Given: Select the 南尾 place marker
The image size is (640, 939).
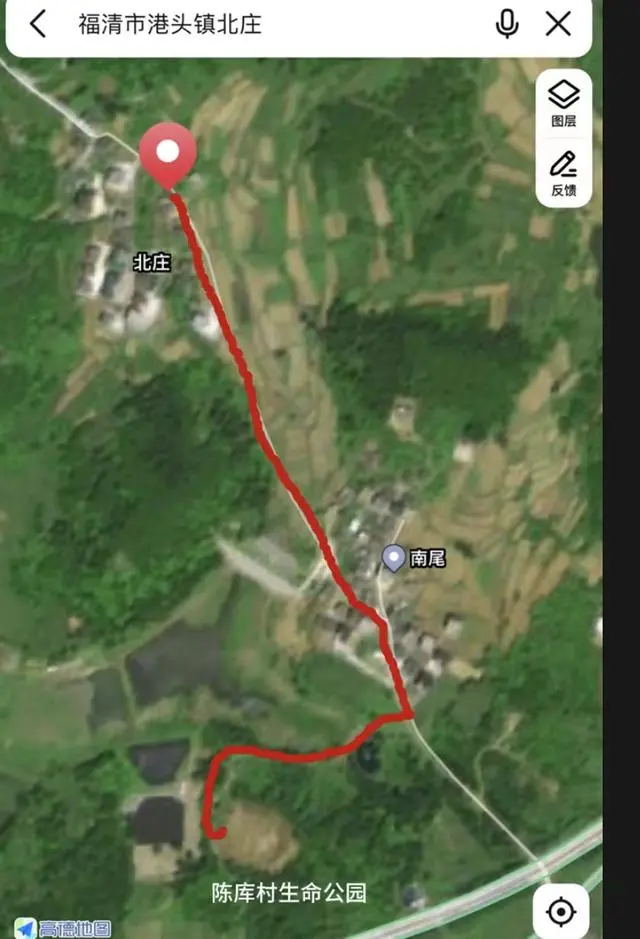Looking at the screenshot, I should [394, 558].
